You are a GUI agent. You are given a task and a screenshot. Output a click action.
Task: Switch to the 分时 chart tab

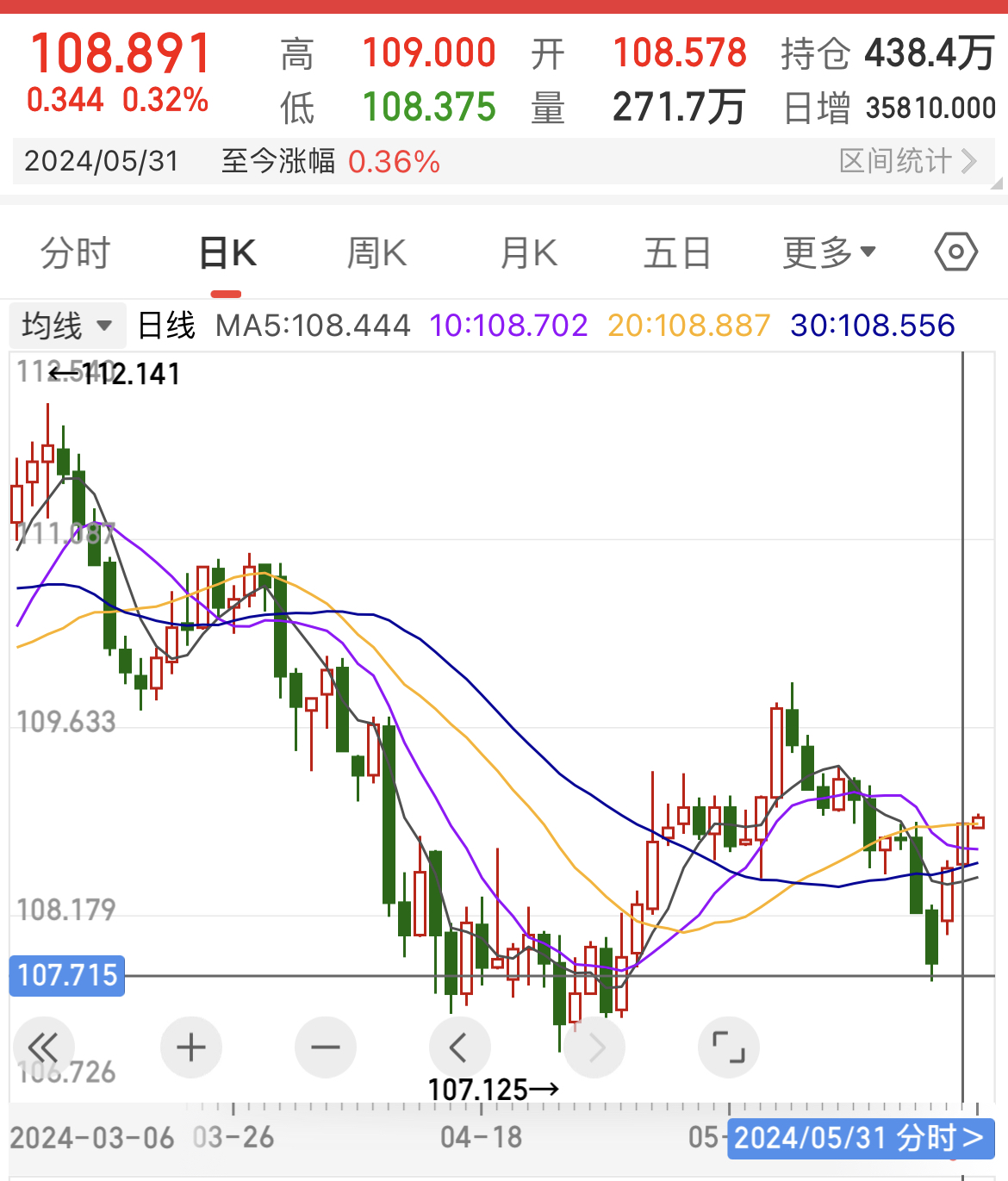point(76,253)
